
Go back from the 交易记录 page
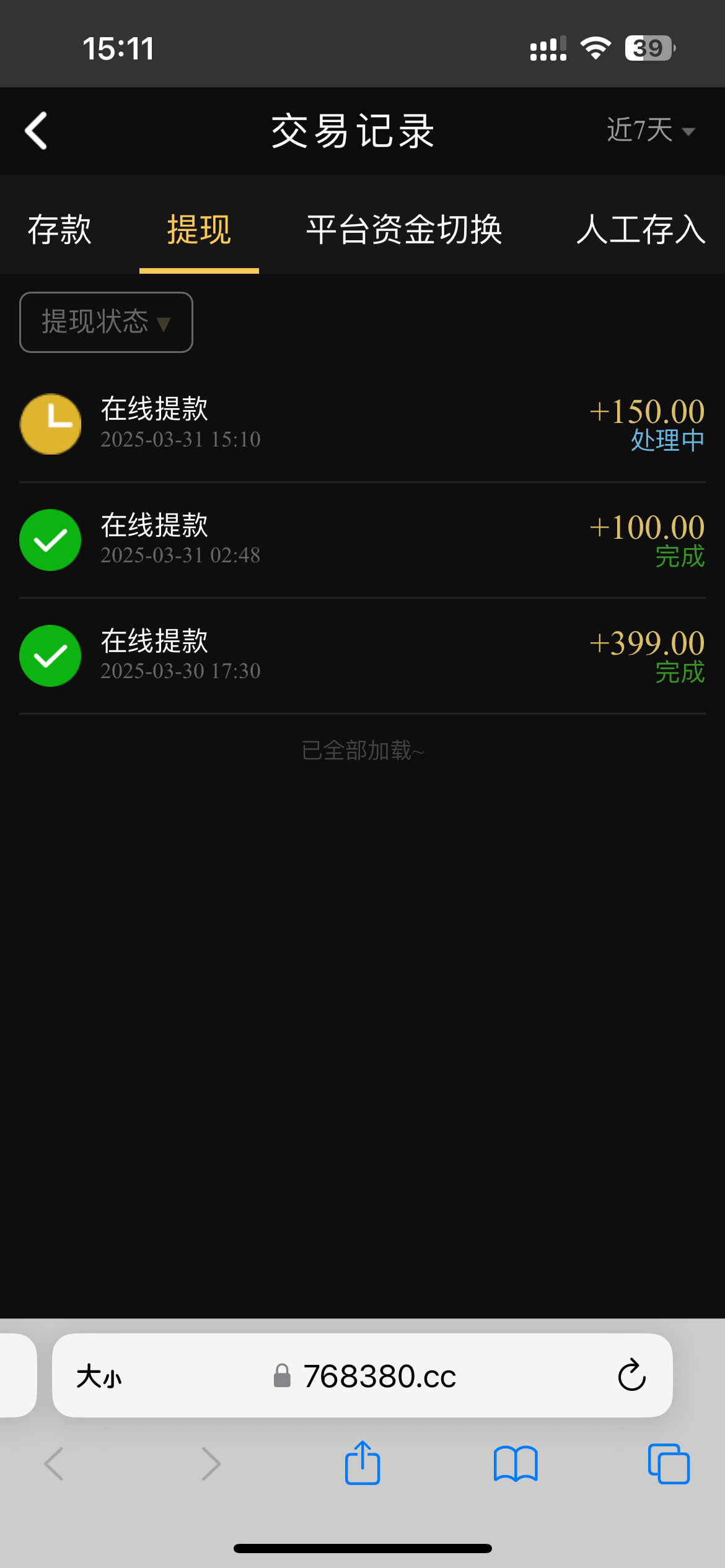click(x=36, y=131)
